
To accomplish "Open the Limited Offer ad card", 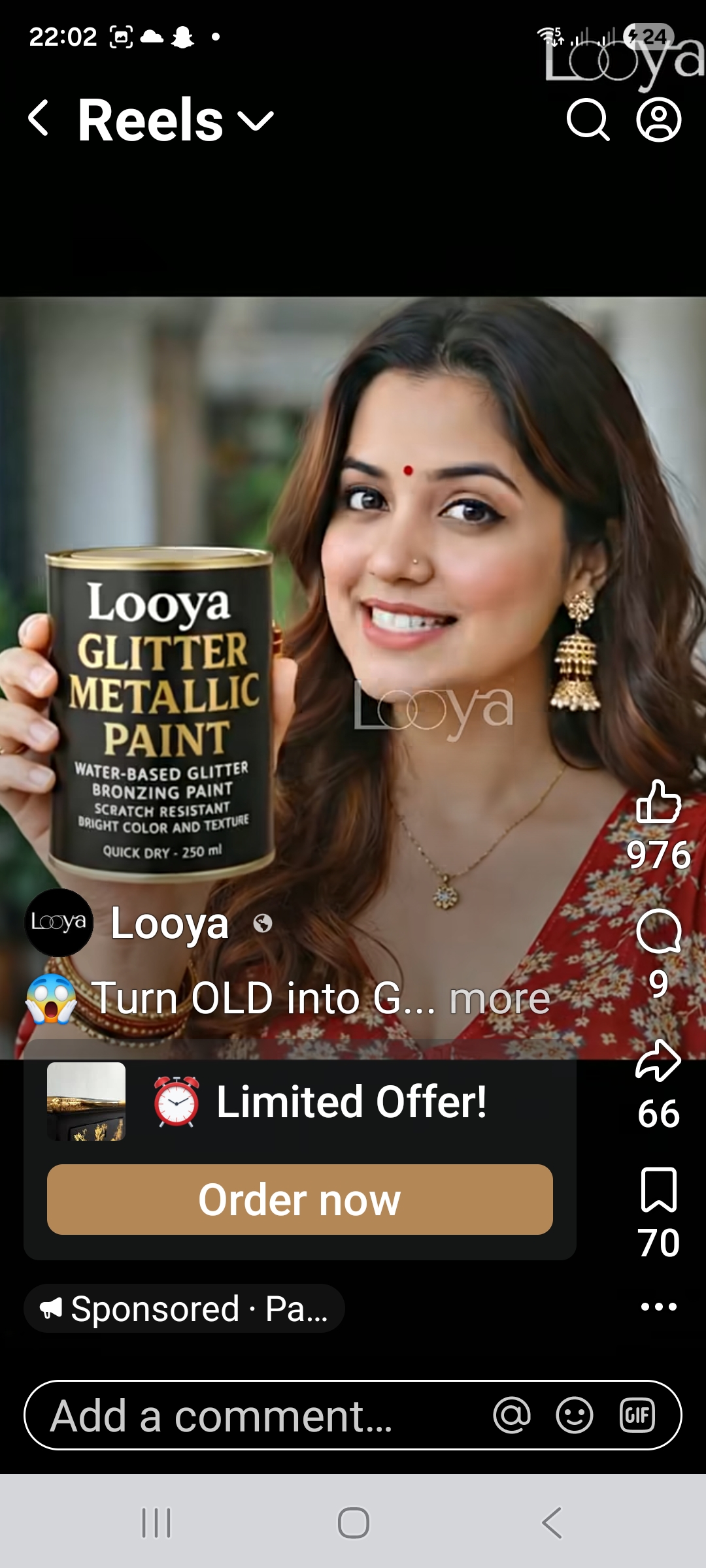I will (352, 1102).
